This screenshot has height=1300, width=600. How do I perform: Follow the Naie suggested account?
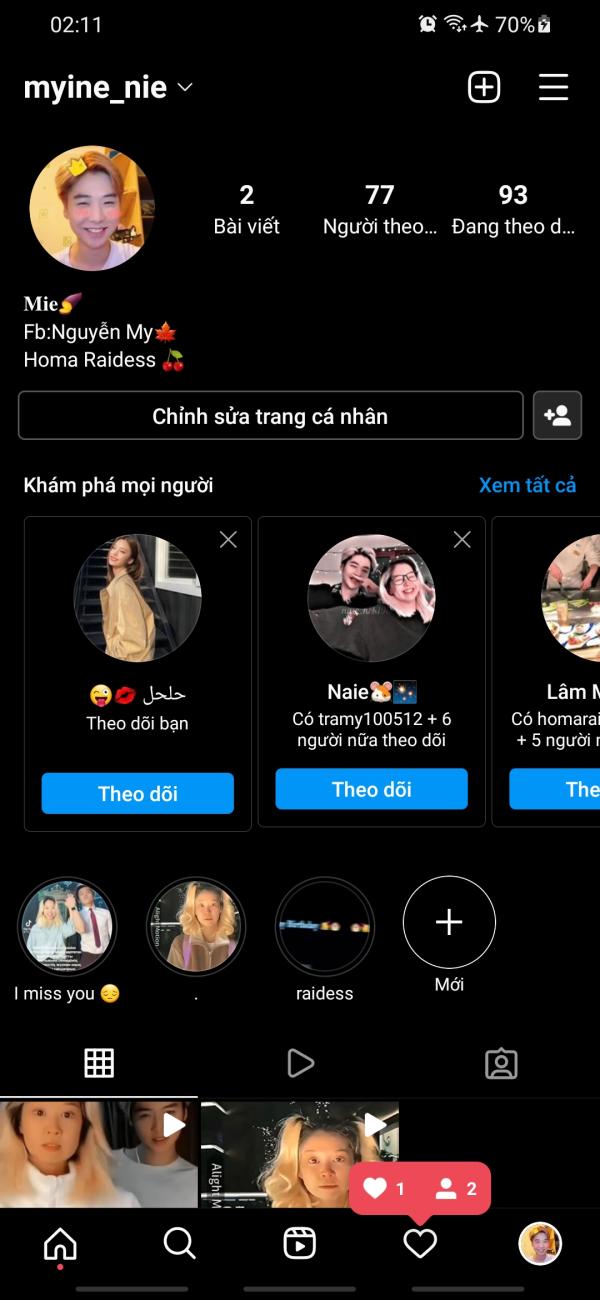click(372, 789)
